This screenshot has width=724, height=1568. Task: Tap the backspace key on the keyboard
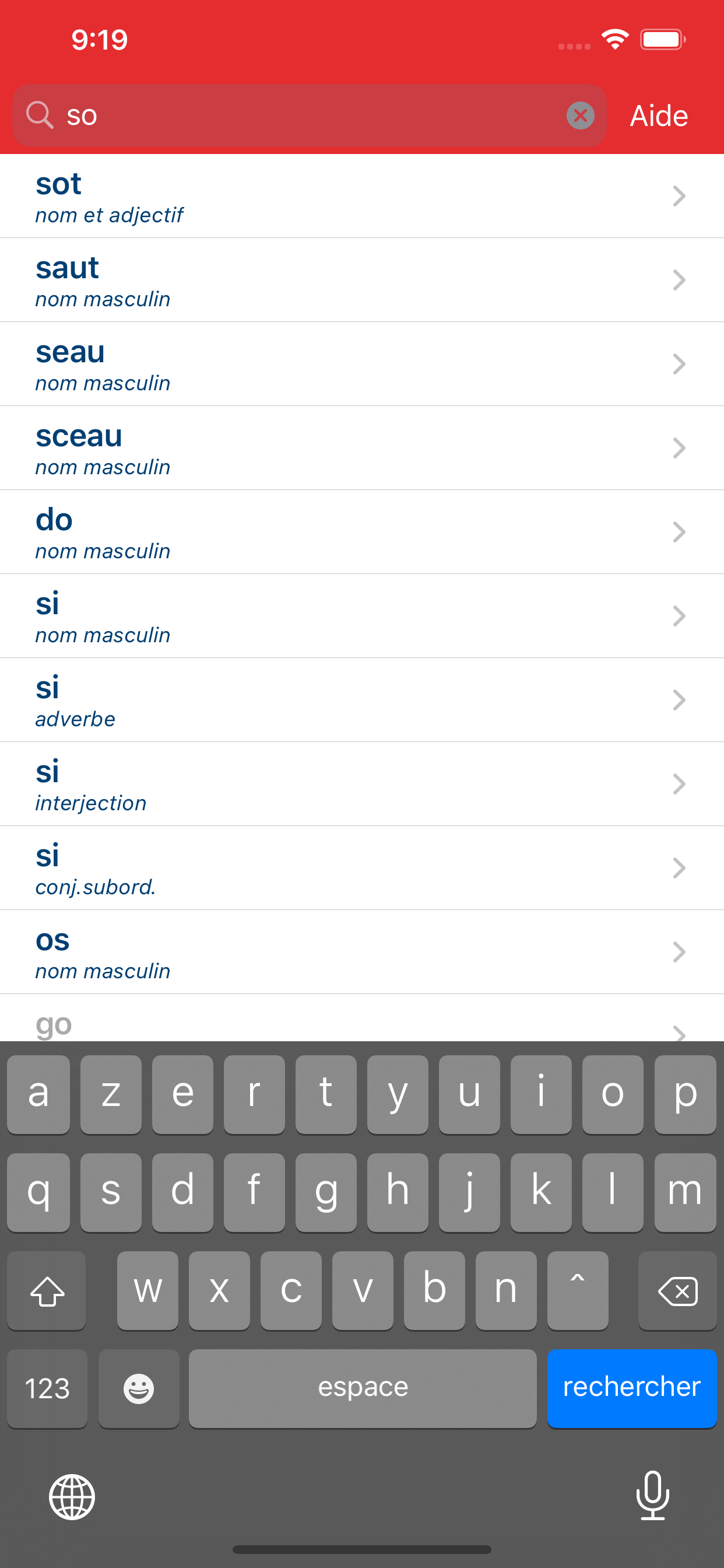(x=677, y=1290)
